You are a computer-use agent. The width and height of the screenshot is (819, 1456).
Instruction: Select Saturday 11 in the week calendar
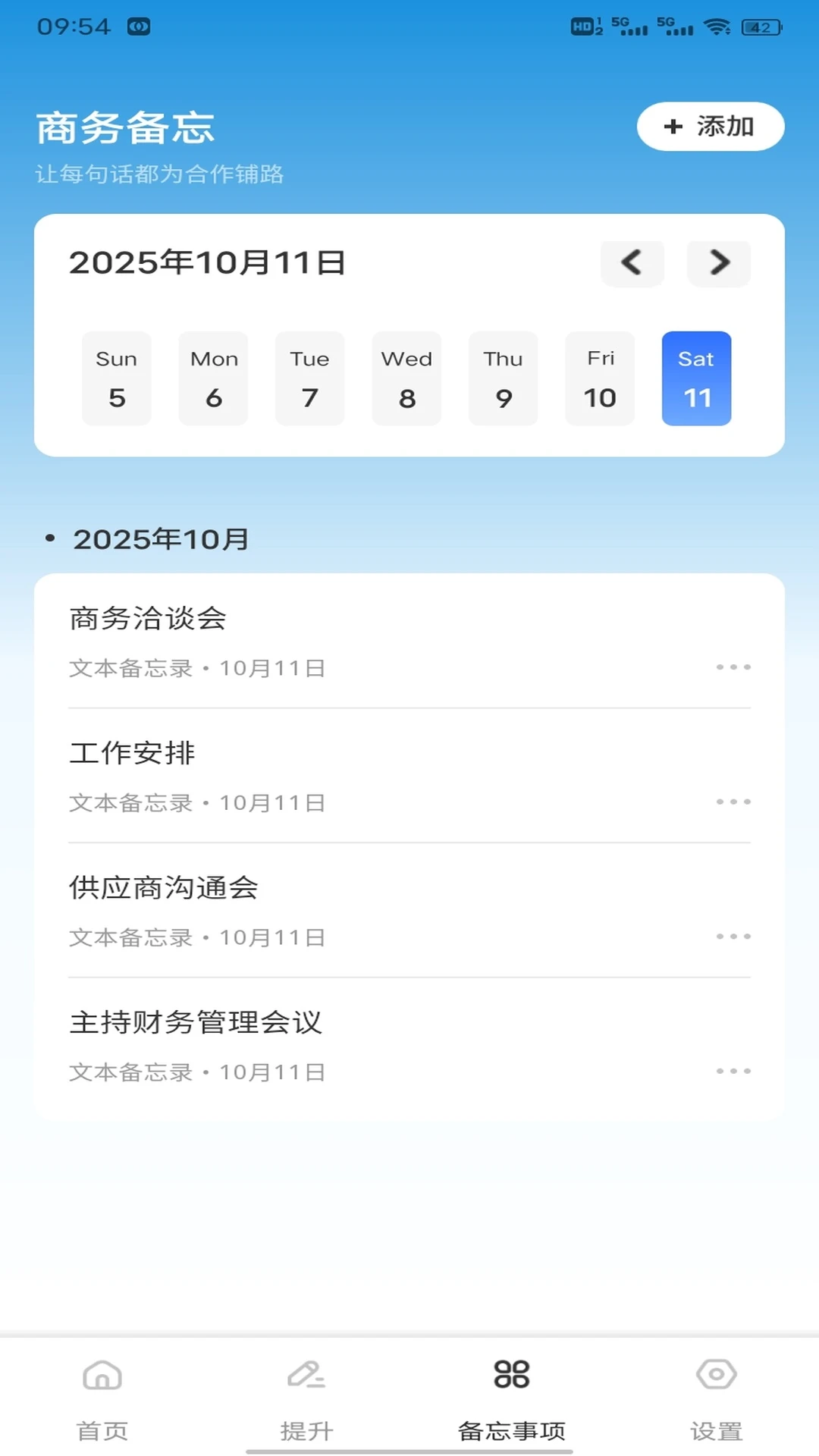point(696,378)
